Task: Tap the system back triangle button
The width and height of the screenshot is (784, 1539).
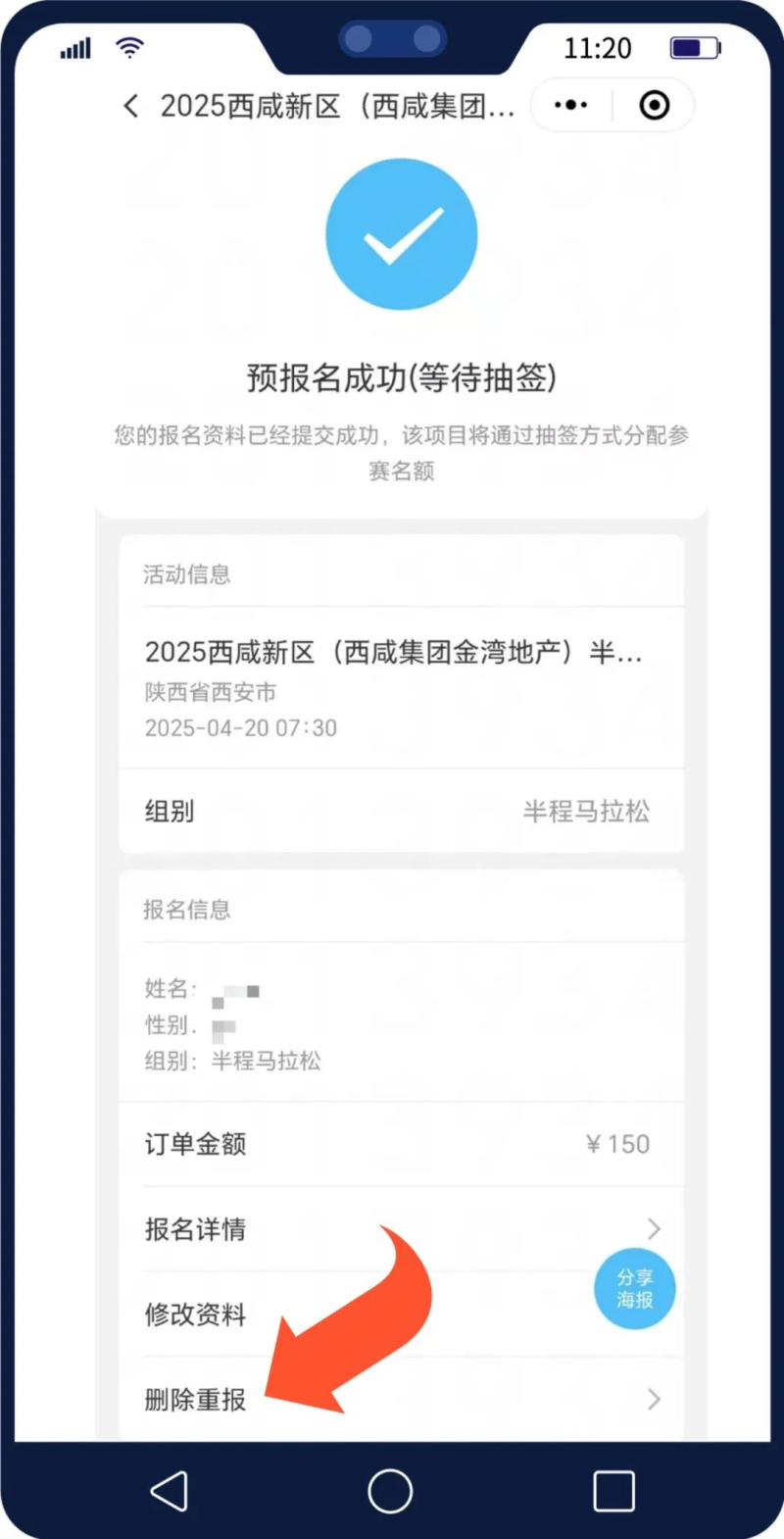Action: (170, 1491)
